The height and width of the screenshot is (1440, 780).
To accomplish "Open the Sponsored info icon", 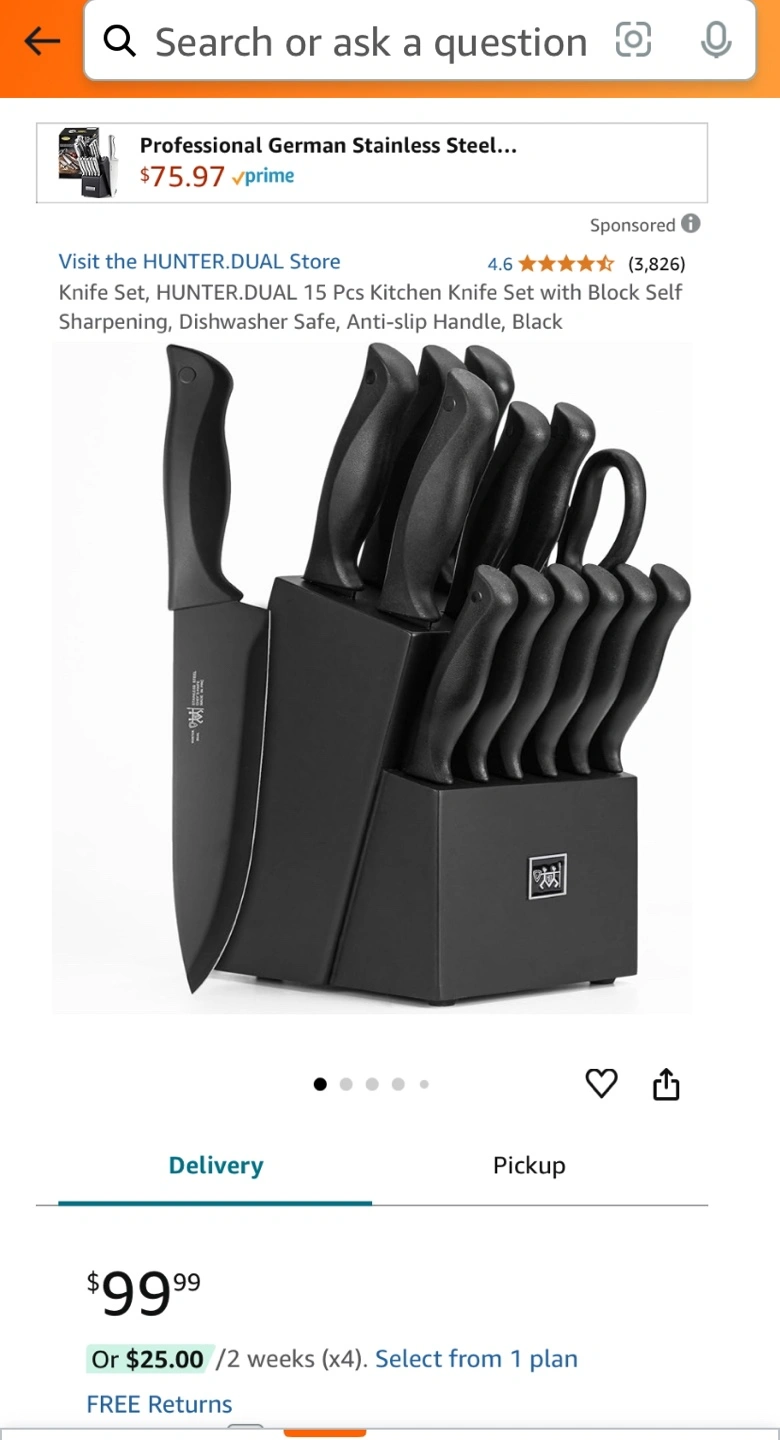I will coord(691,224).
